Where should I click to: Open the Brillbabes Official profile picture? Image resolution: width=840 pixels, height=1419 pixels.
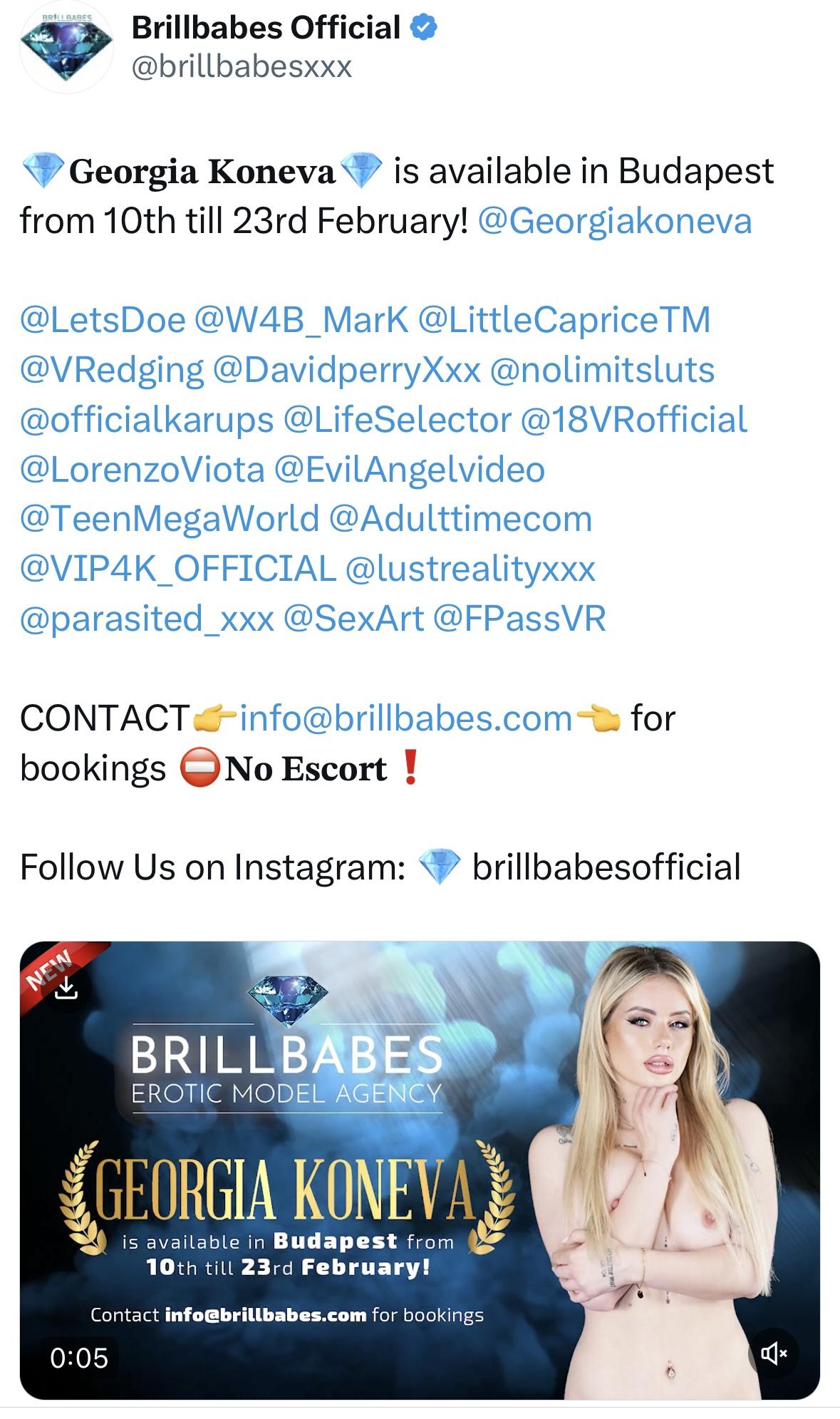66,47
